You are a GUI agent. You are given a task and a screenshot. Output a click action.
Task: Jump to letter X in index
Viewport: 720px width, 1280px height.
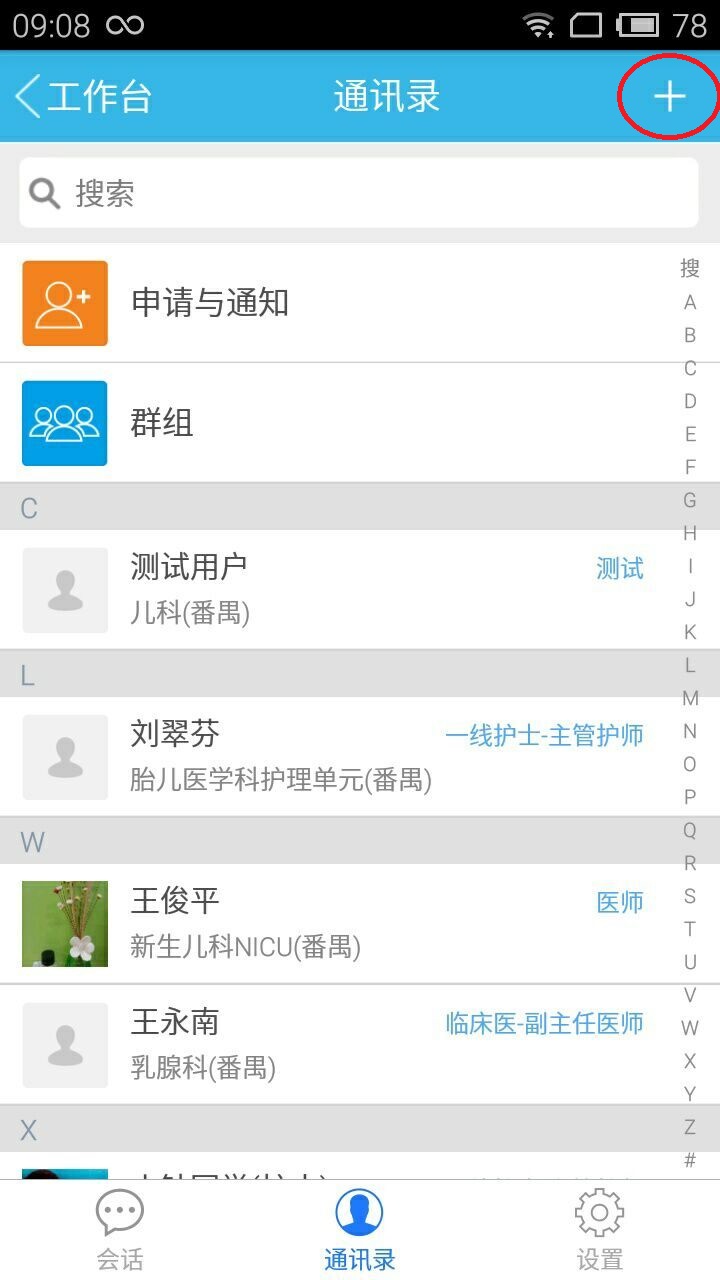690,1061
